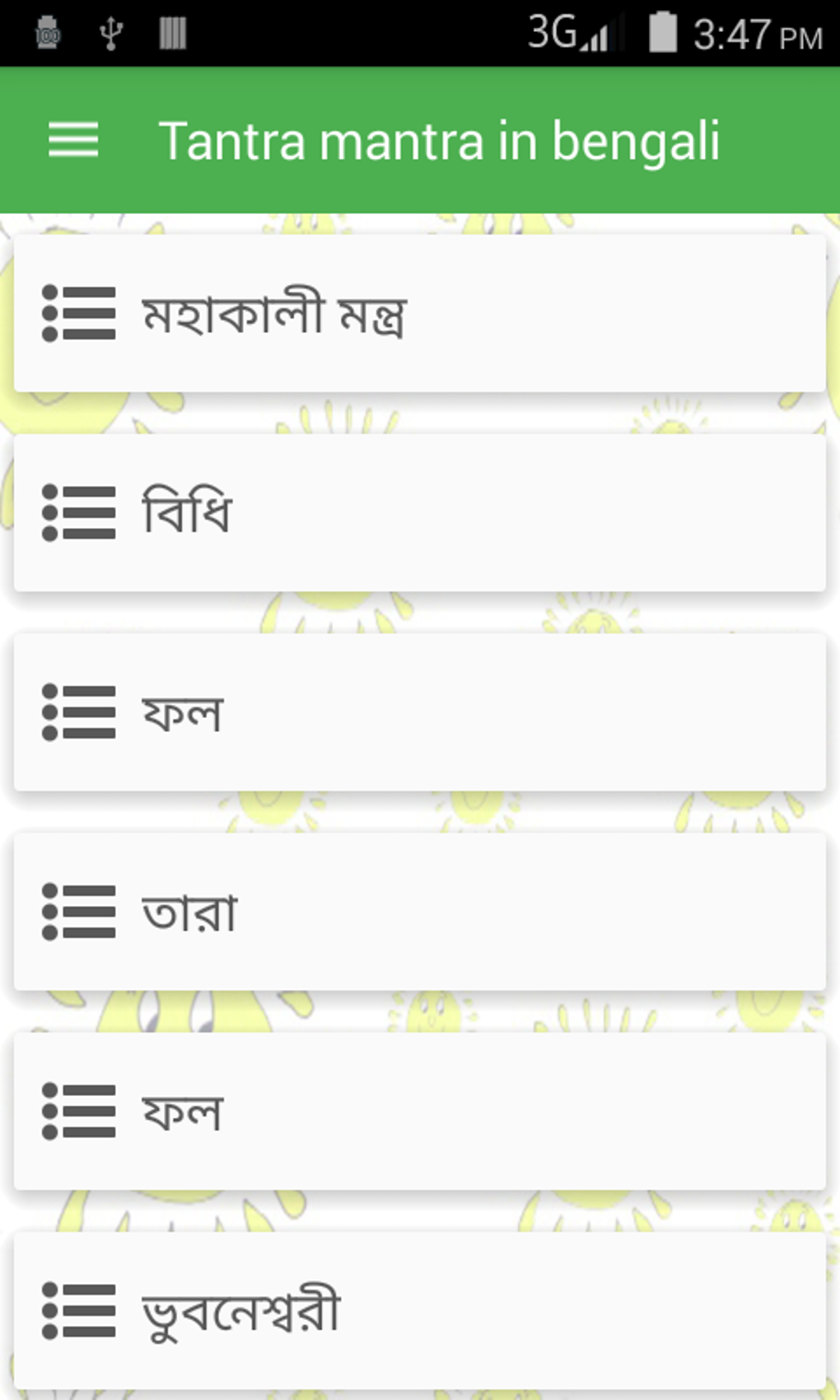Select the বিধি list item
Viewport: 840px width, 1400px height.
pos(420,512)
